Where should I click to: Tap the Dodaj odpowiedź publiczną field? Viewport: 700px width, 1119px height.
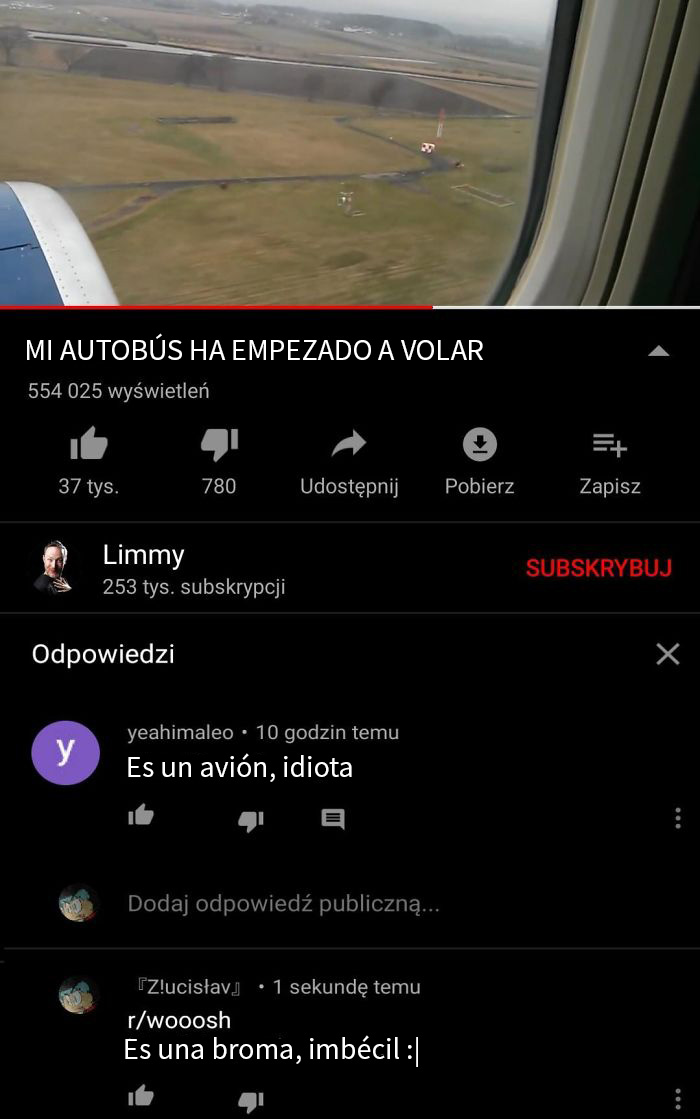click(283, 904)
